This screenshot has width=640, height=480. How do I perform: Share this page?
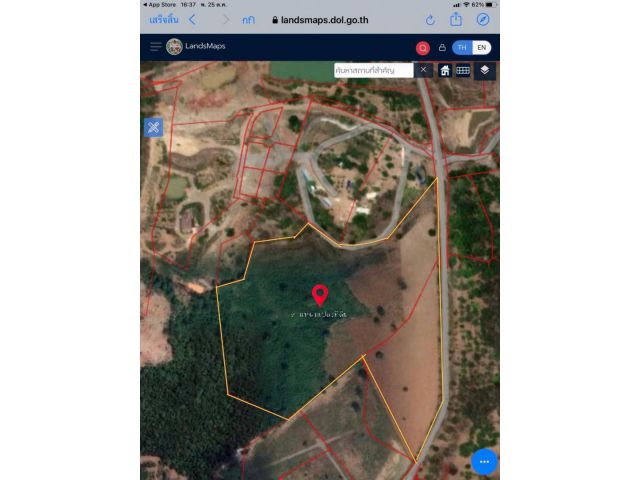[456, 19]
